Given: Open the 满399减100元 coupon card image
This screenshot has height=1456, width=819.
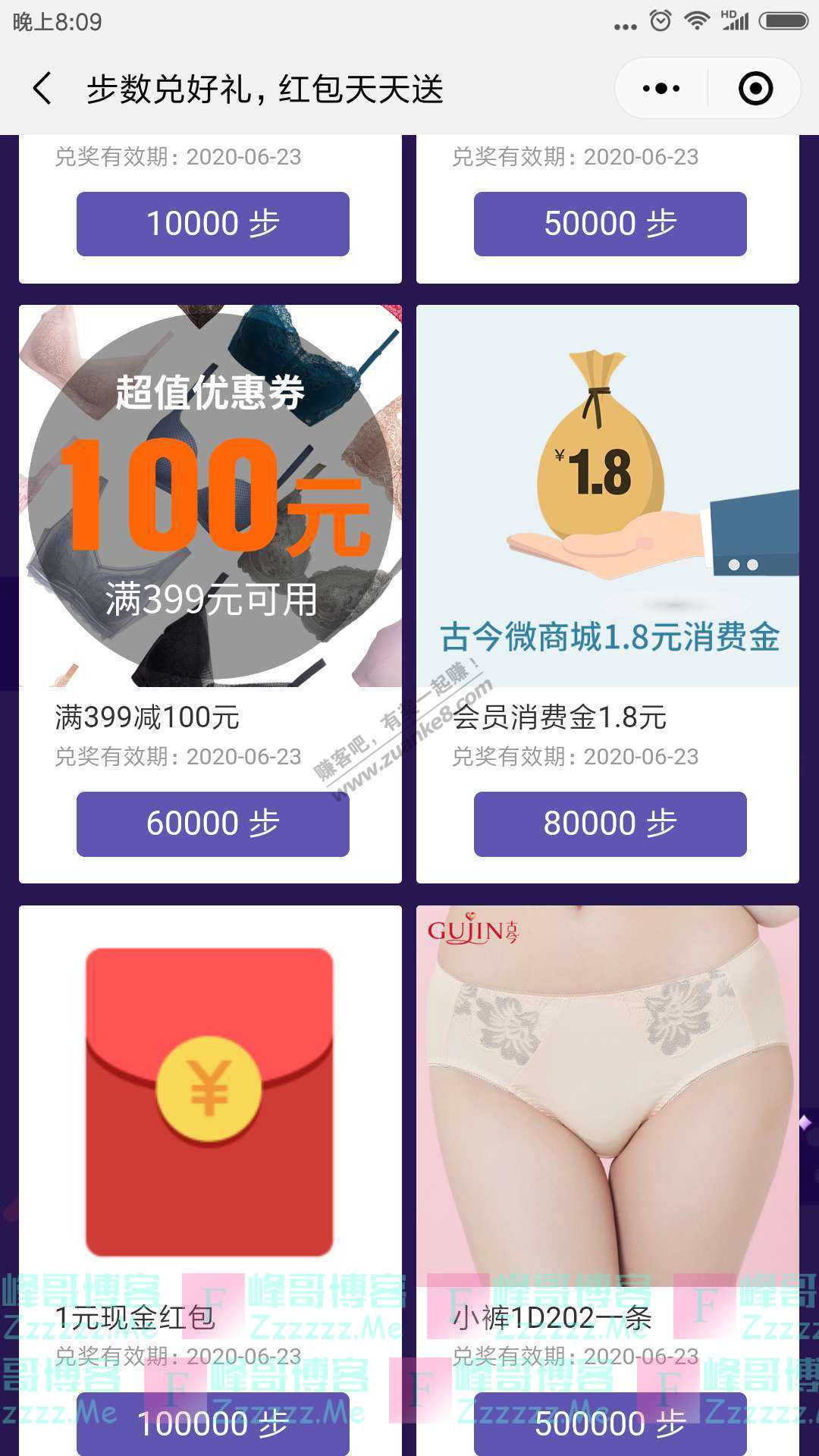Looking at the screenshot, I should coord(209,497).
